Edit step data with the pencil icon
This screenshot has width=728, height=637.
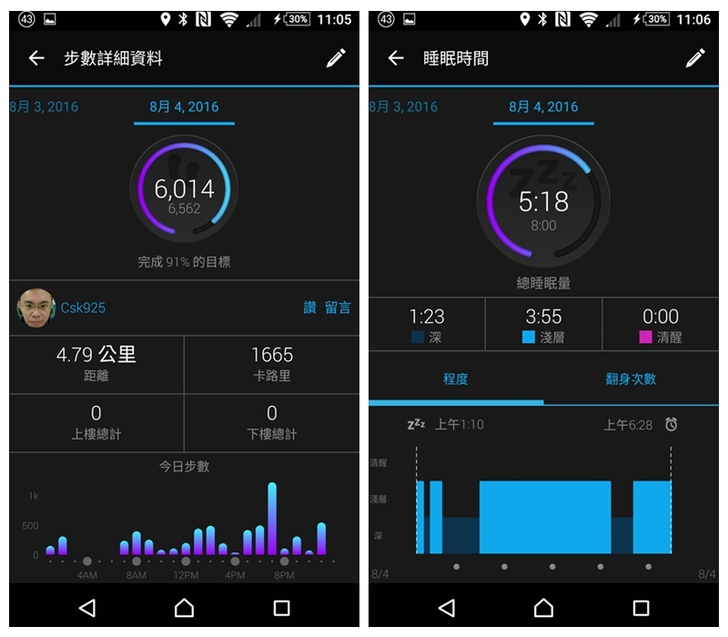(x=336, y=58)
